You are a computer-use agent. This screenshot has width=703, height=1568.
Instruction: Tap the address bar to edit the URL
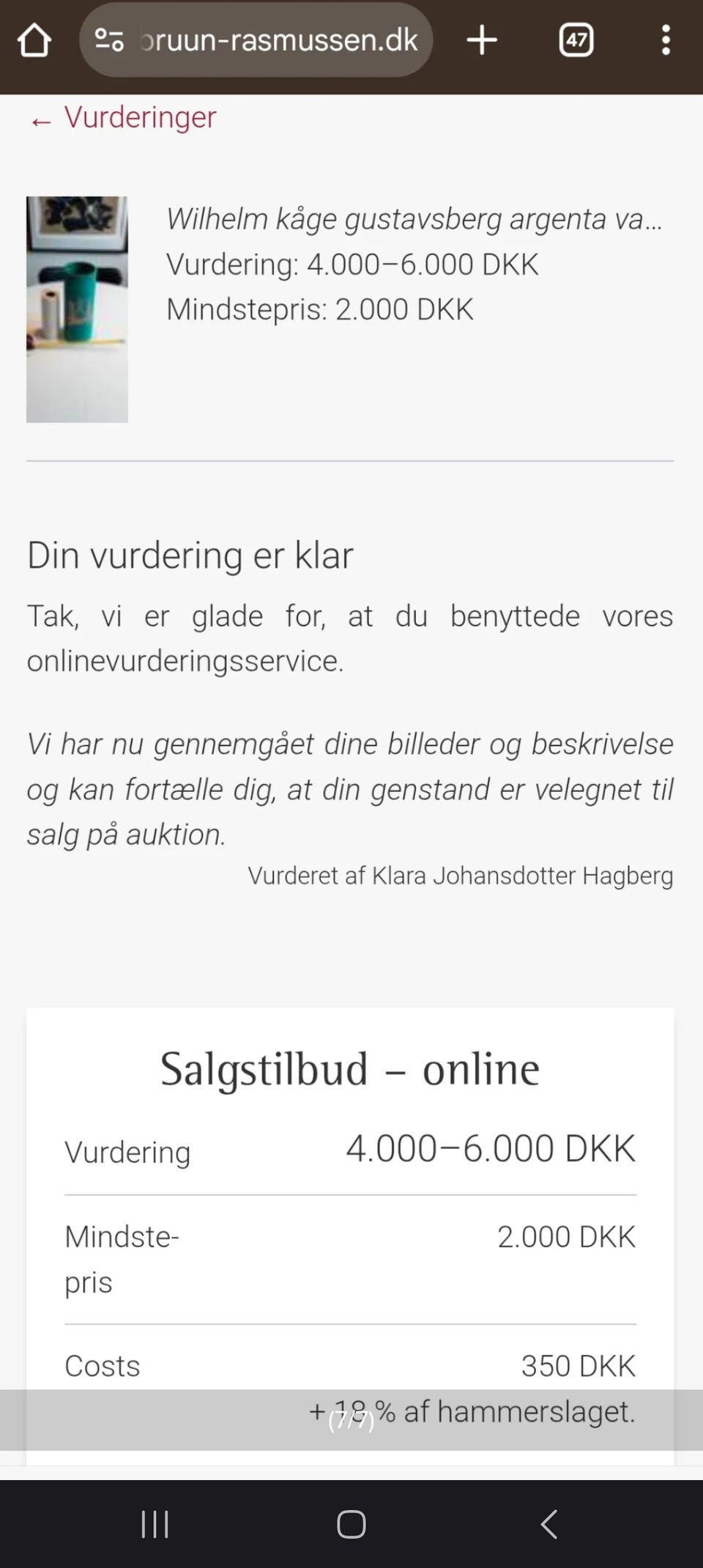[278, 40]
